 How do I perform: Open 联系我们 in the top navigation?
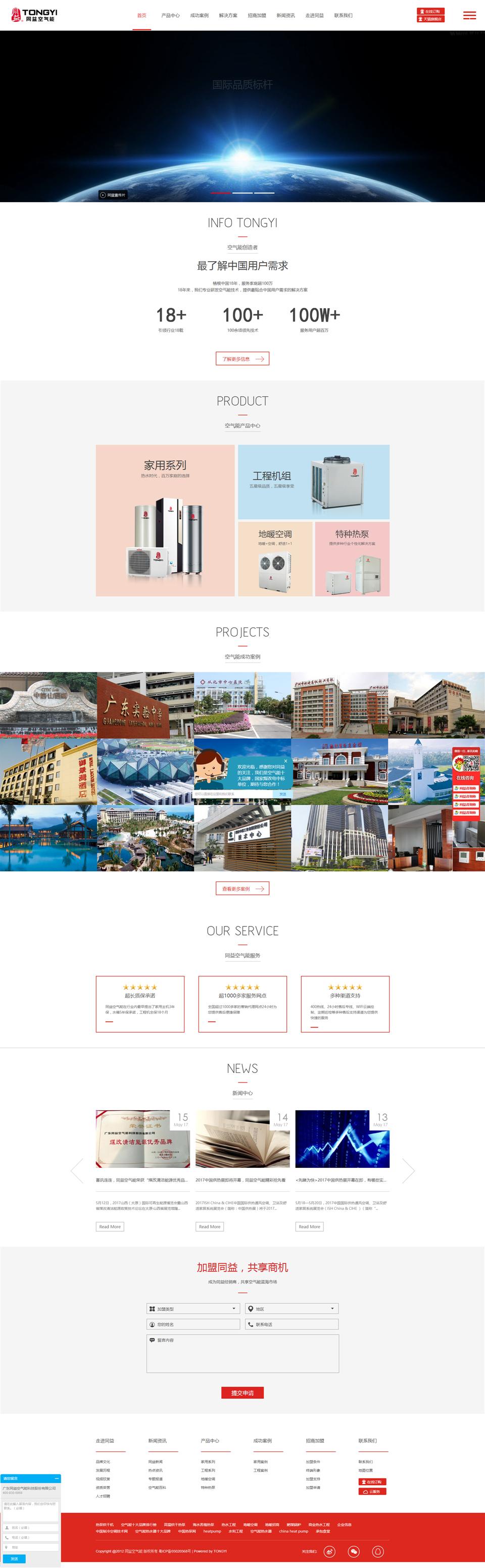(343, 15)
